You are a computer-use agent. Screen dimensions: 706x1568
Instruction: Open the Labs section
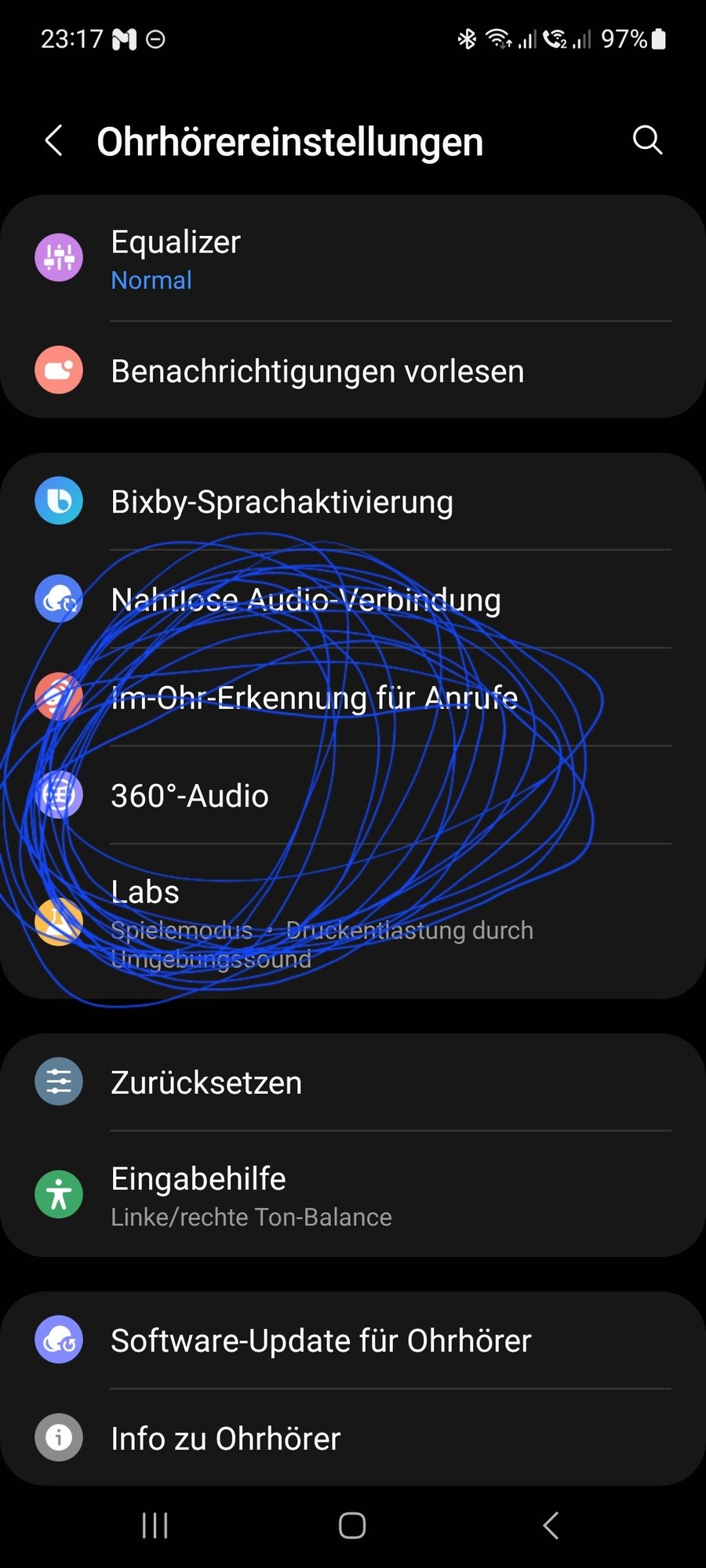click(x=353, y=922)
